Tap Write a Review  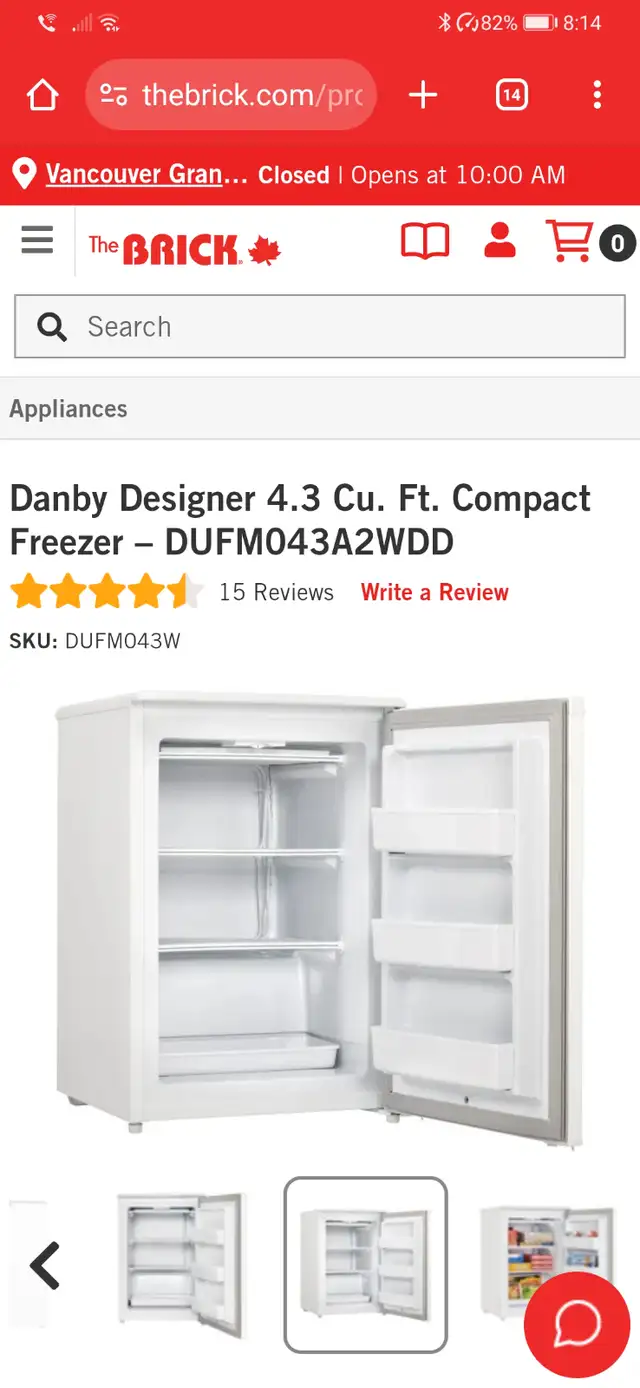click(x=435, y=592)
